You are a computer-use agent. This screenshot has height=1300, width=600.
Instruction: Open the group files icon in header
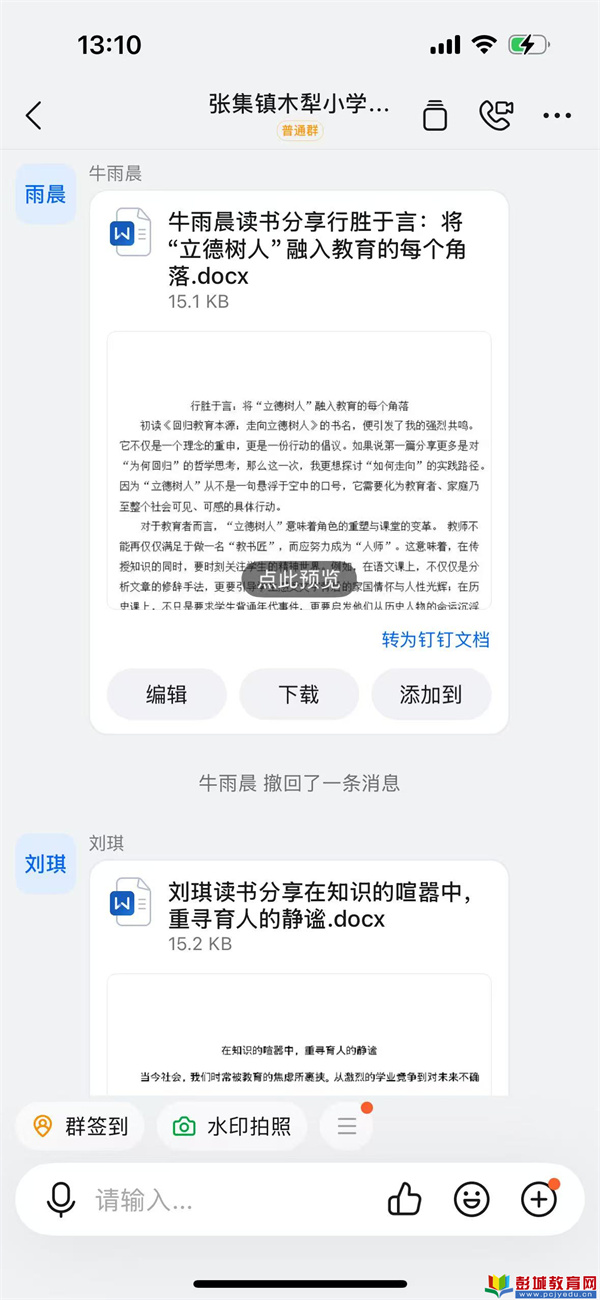(435, 115)
